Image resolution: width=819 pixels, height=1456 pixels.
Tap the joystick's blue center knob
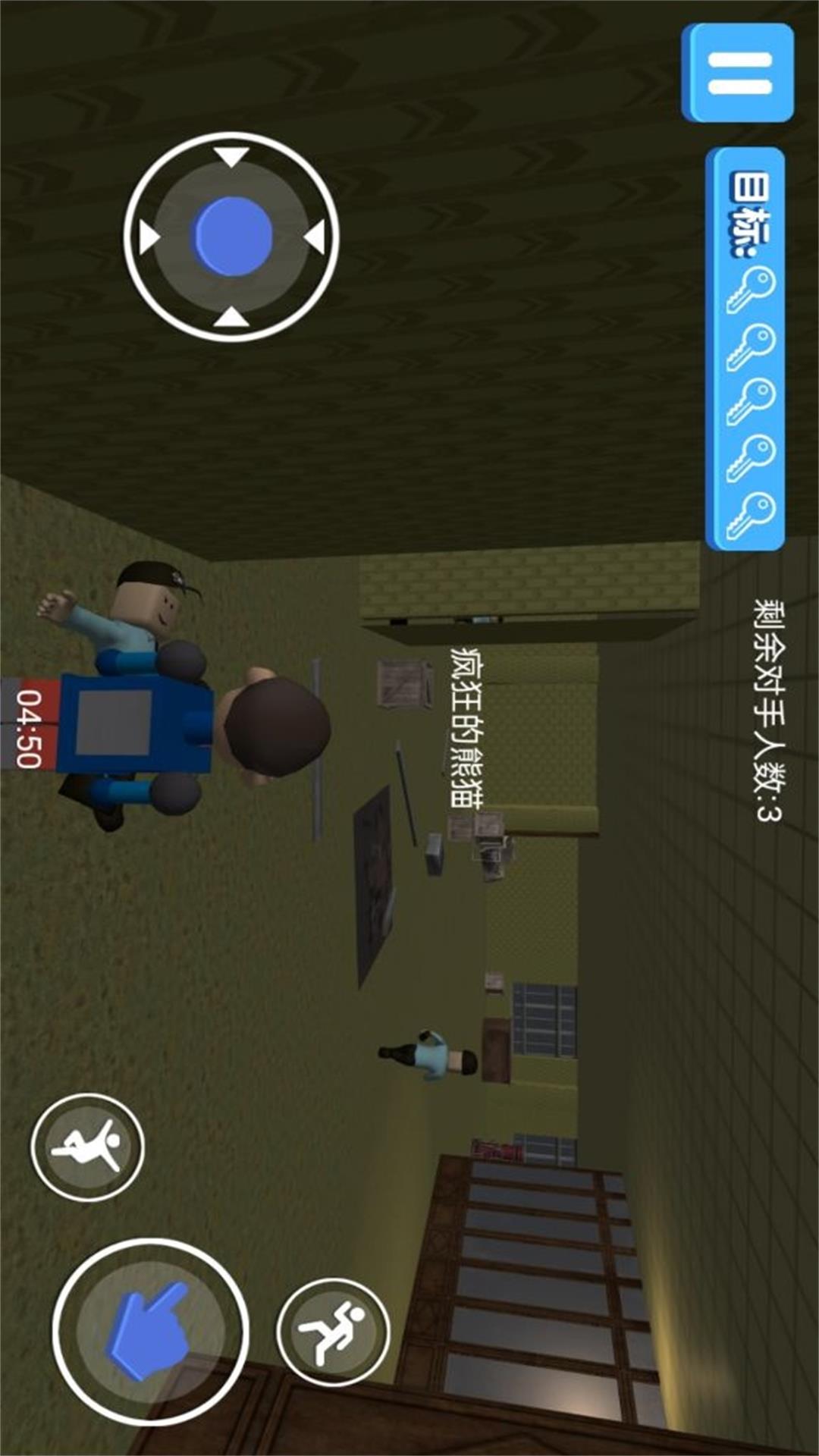pos(232,236)
